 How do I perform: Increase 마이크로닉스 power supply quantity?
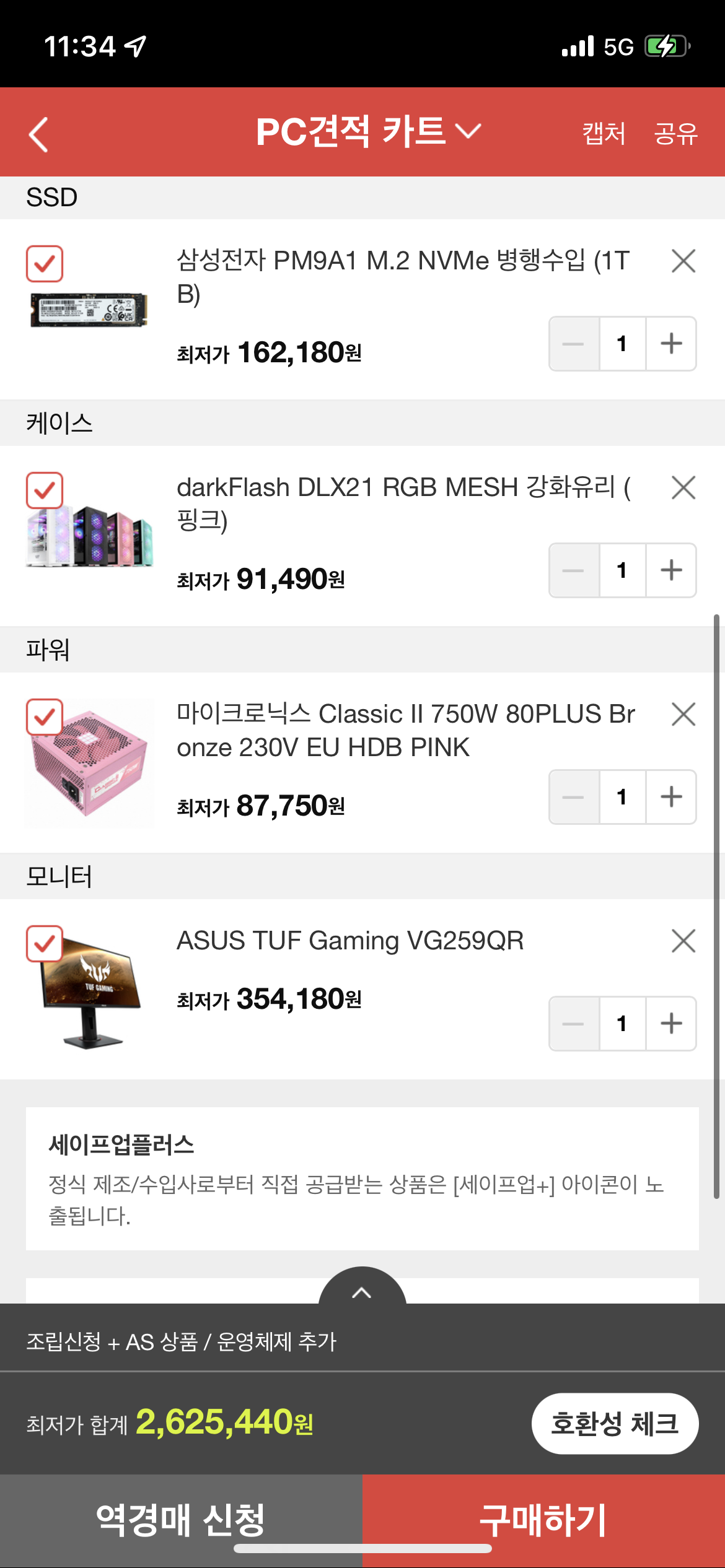[671, 797]
